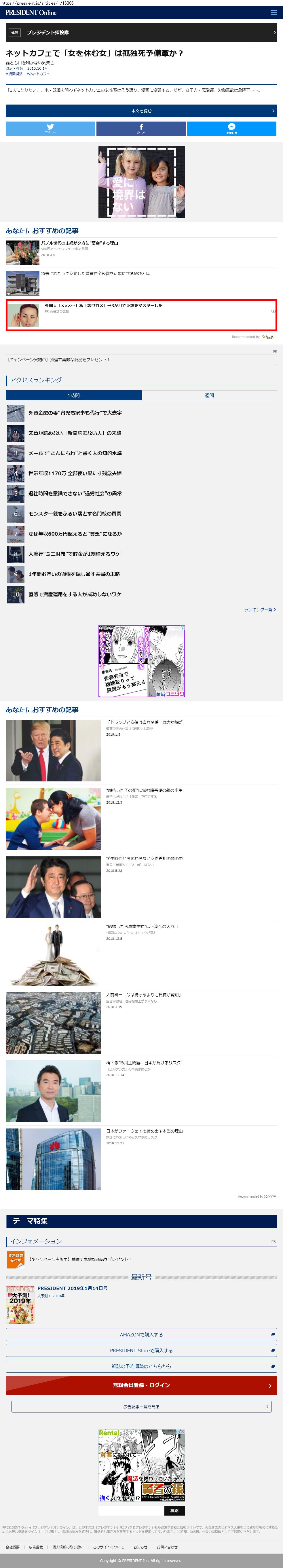Switch the access ranking to the 週間 tab

[209, 396]
